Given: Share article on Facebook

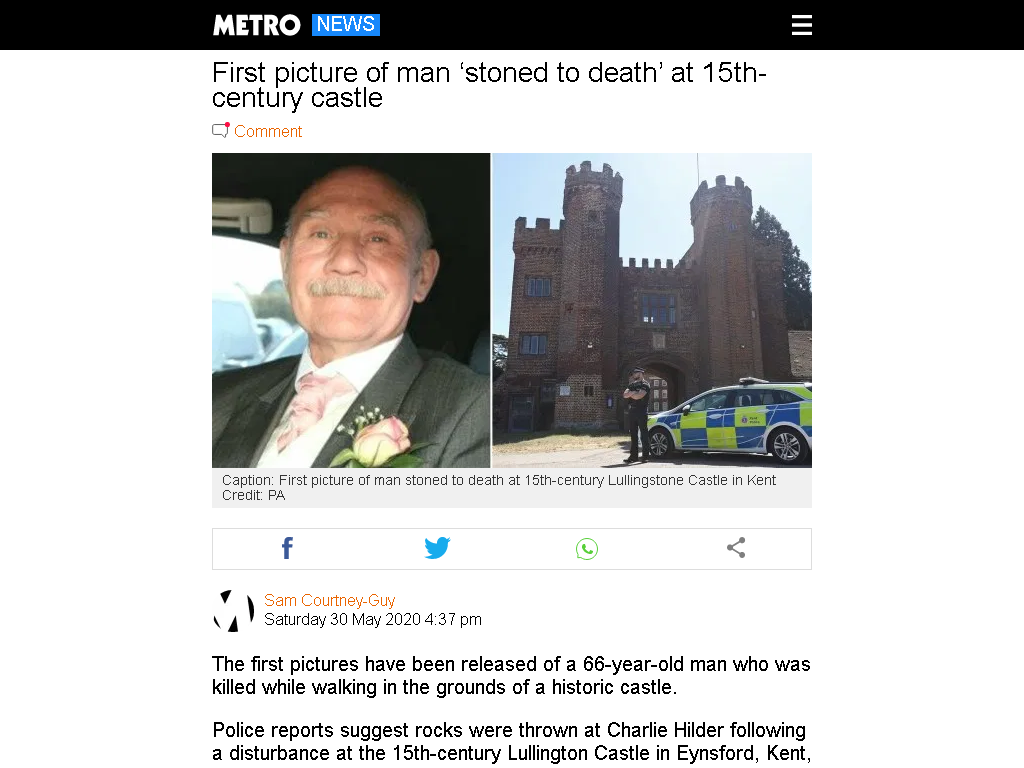Looking at the screenshot, I should (287, 548).
